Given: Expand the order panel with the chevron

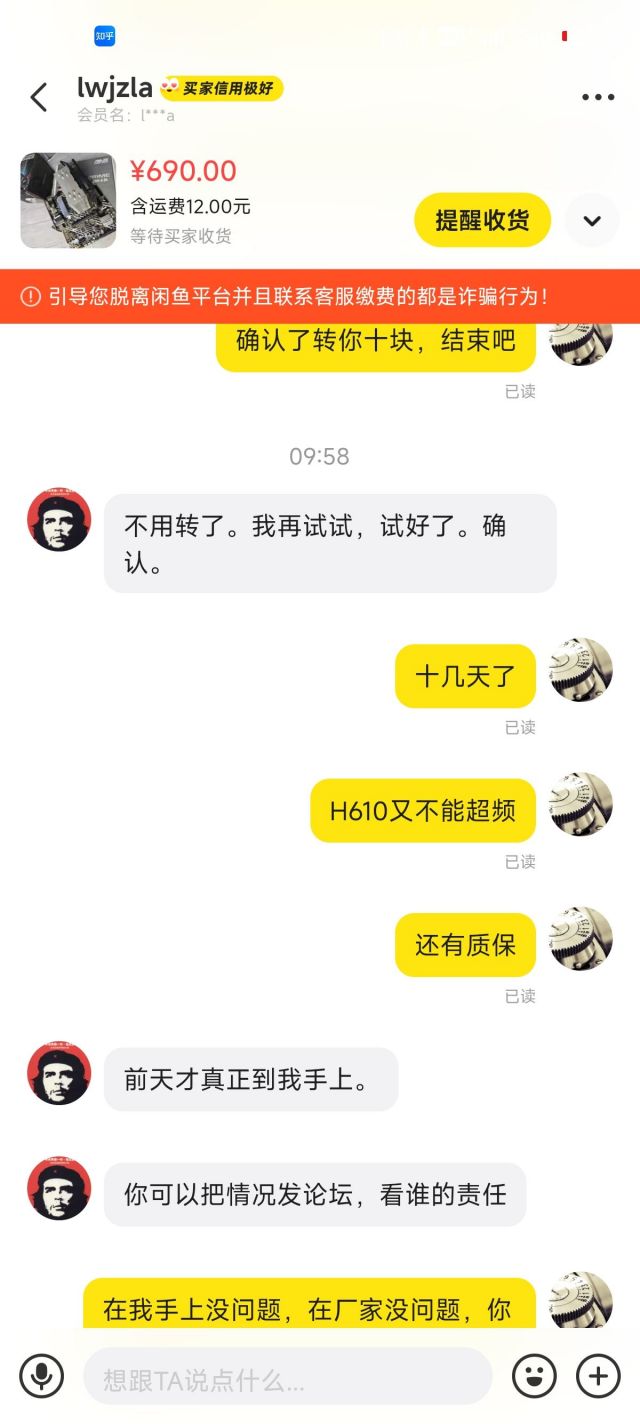Looking at the screenshot, I should [x=592, y=221].
